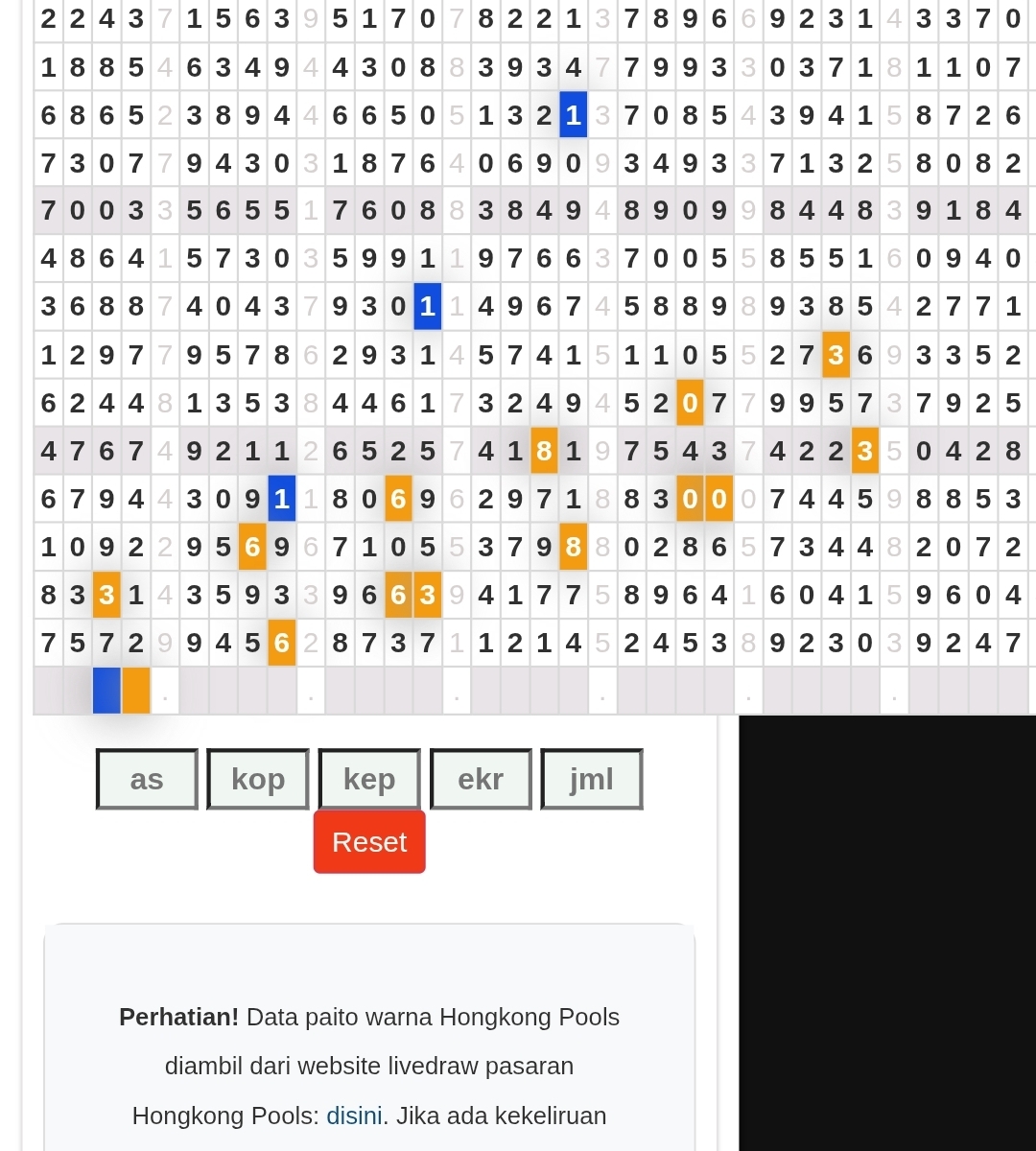
Task: Tap the 'jml' button
Action: (x=591, y=779)
